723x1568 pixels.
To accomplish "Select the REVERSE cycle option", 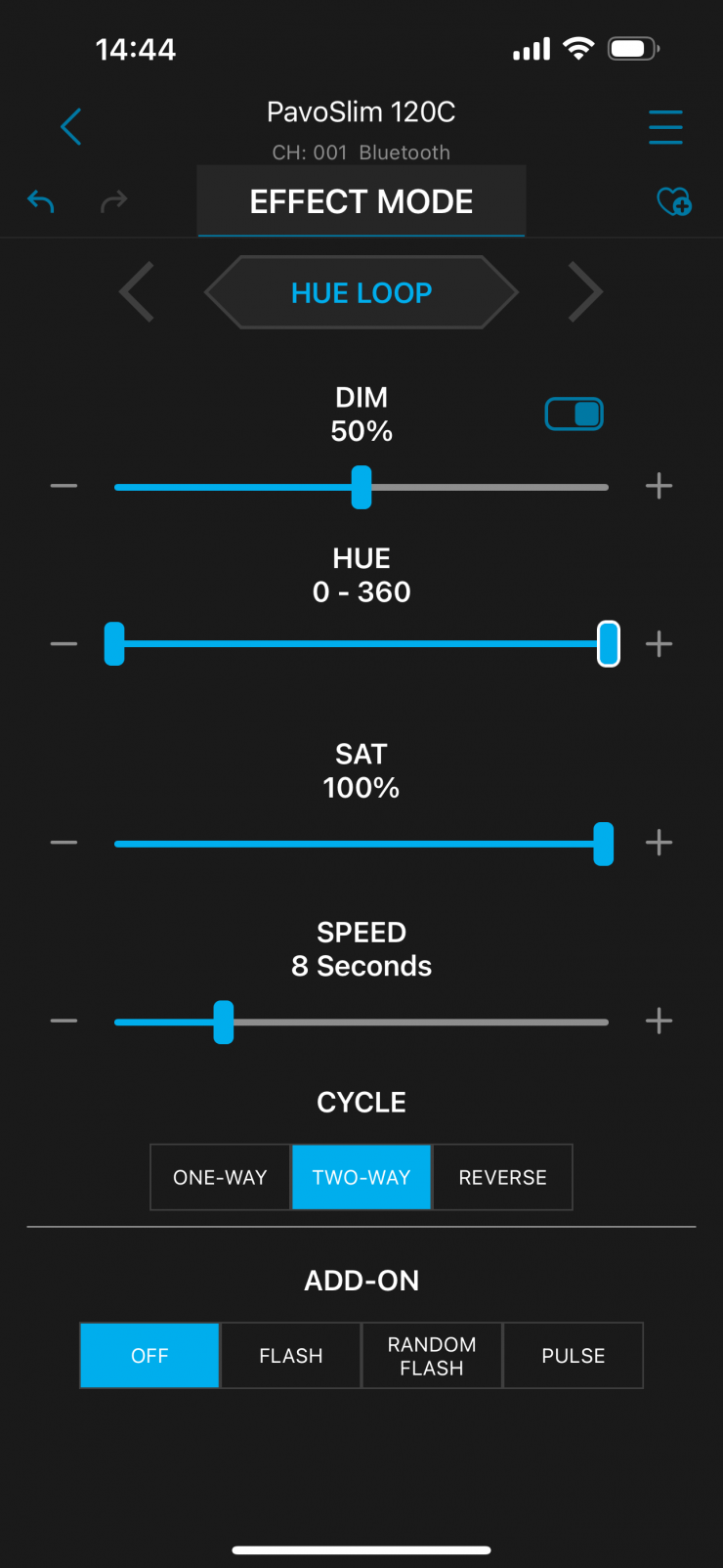I will (x=502, y=1177).
